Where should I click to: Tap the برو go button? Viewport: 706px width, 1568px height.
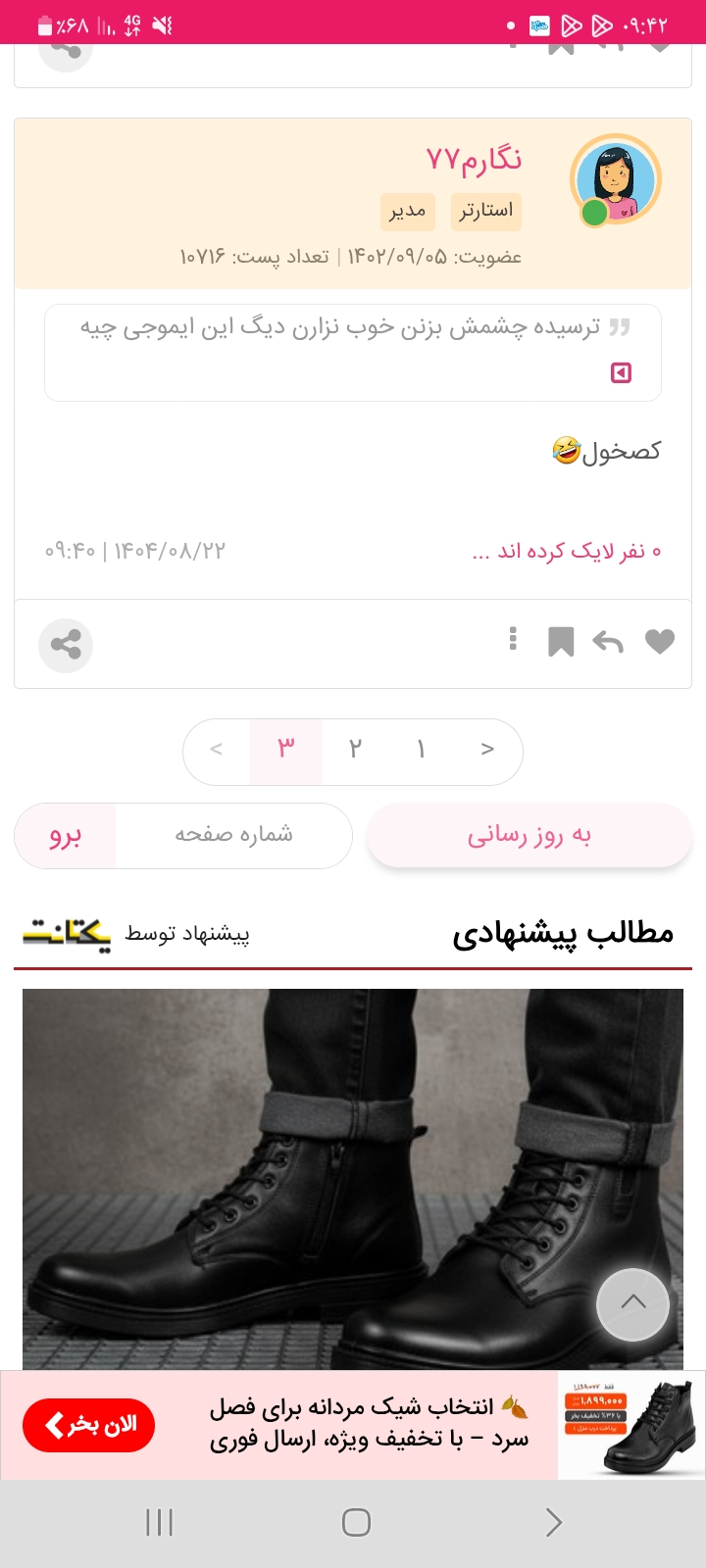coord(66,835)
